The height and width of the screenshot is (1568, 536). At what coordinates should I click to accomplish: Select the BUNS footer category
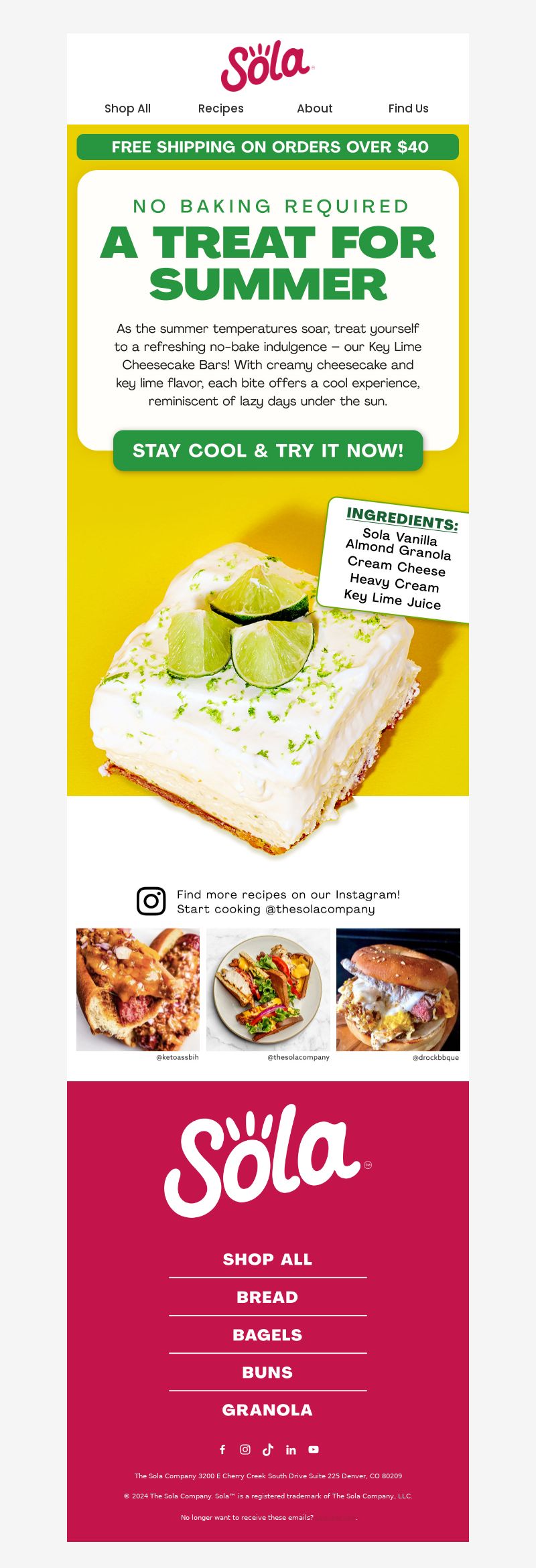pyautogui.click(x=267, y=1372)
